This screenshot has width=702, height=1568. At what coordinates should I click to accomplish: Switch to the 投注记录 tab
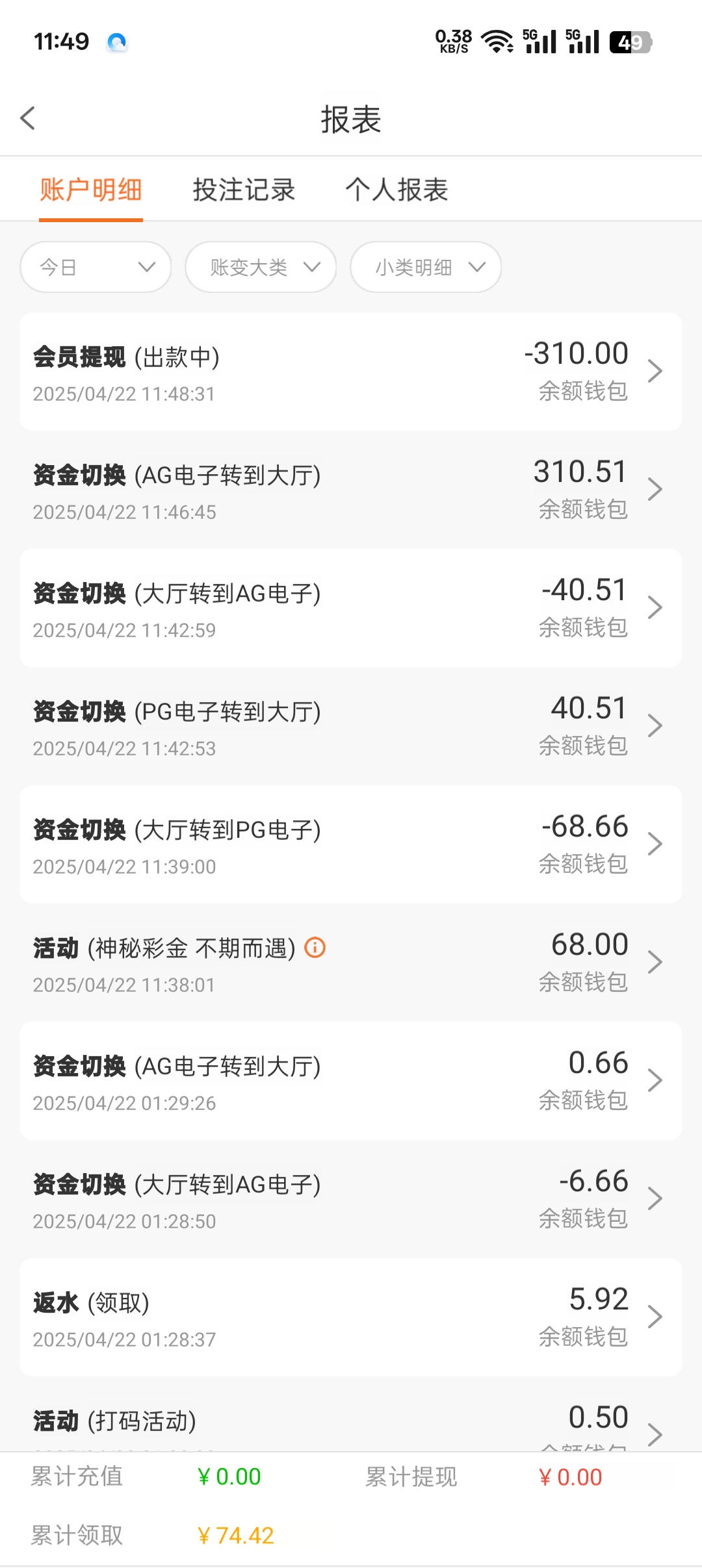click(244, 190)
